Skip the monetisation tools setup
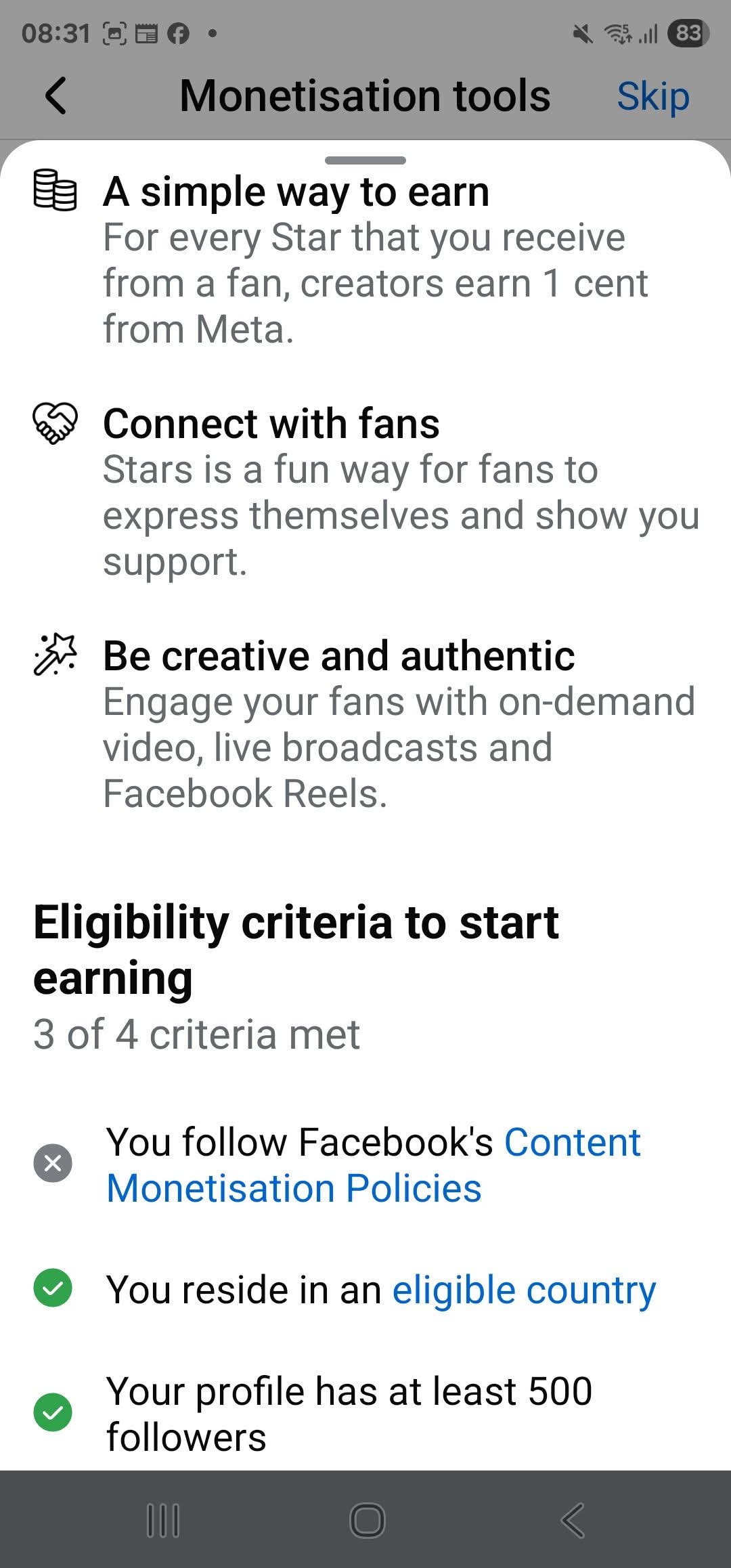The image size is (731, 1568). [652, 96]
